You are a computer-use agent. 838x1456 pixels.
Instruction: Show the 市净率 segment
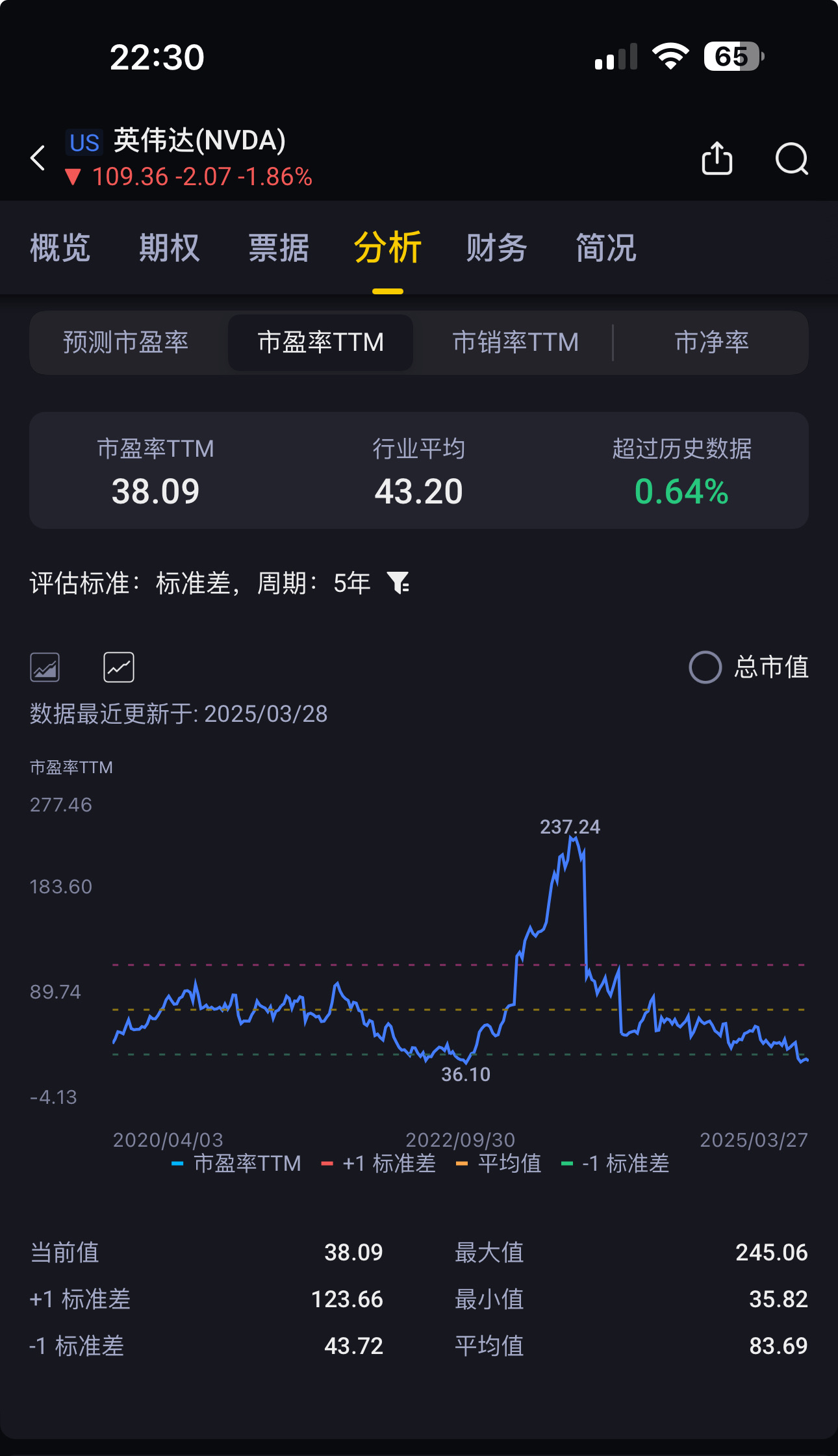711,342
